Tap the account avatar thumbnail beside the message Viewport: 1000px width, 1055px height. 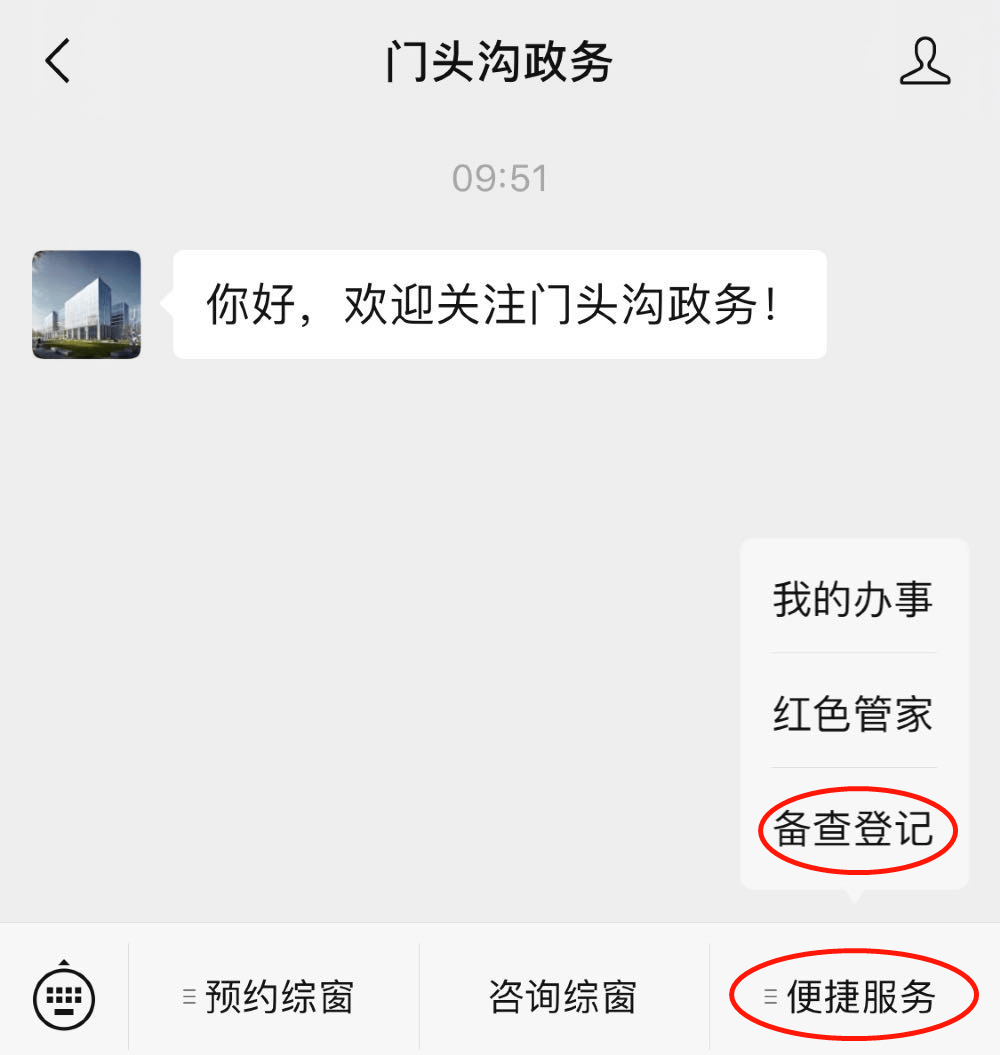tap(85, 305)
